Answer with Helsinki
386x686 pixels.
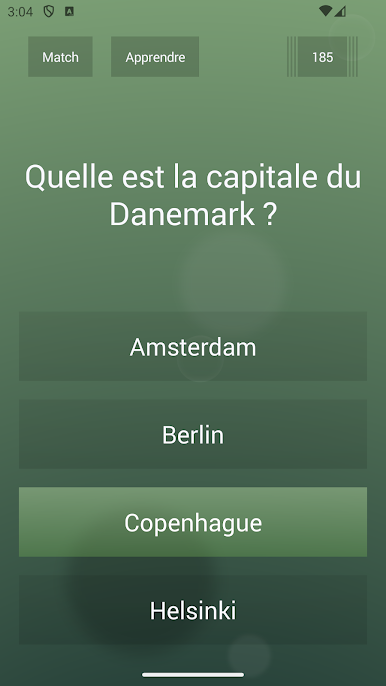coord(193,610)
